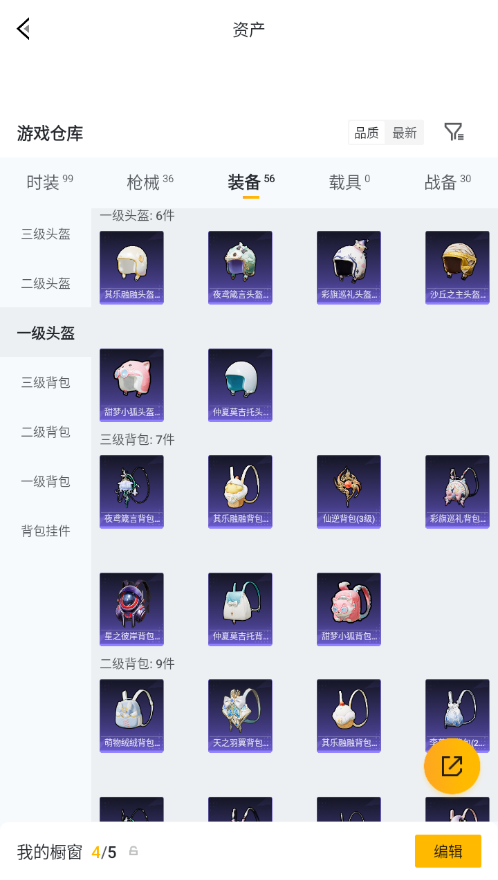View the 星之彼岸背包 item

131,609
